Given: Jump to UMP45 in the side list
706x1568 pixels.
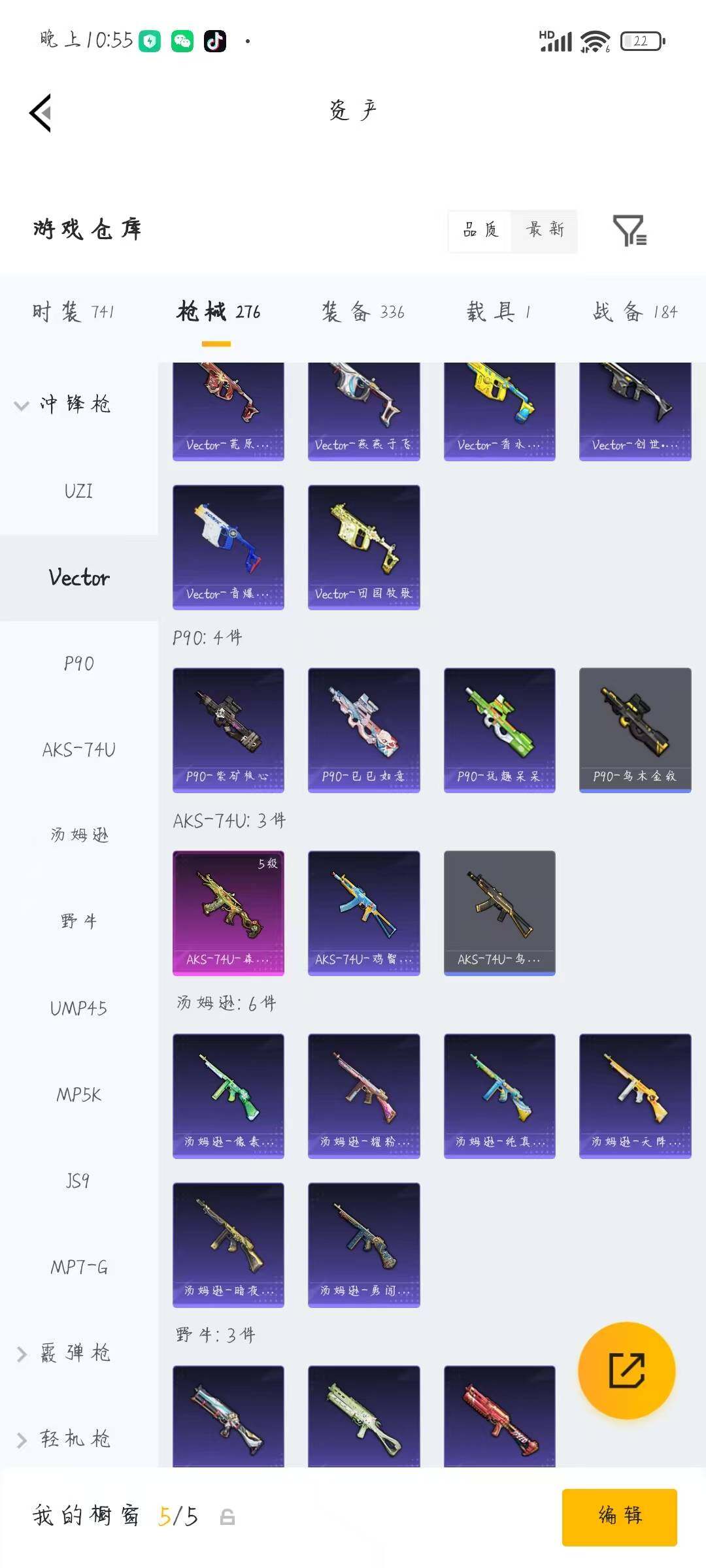Looking at the screenshot, I should pos(78,1009).
